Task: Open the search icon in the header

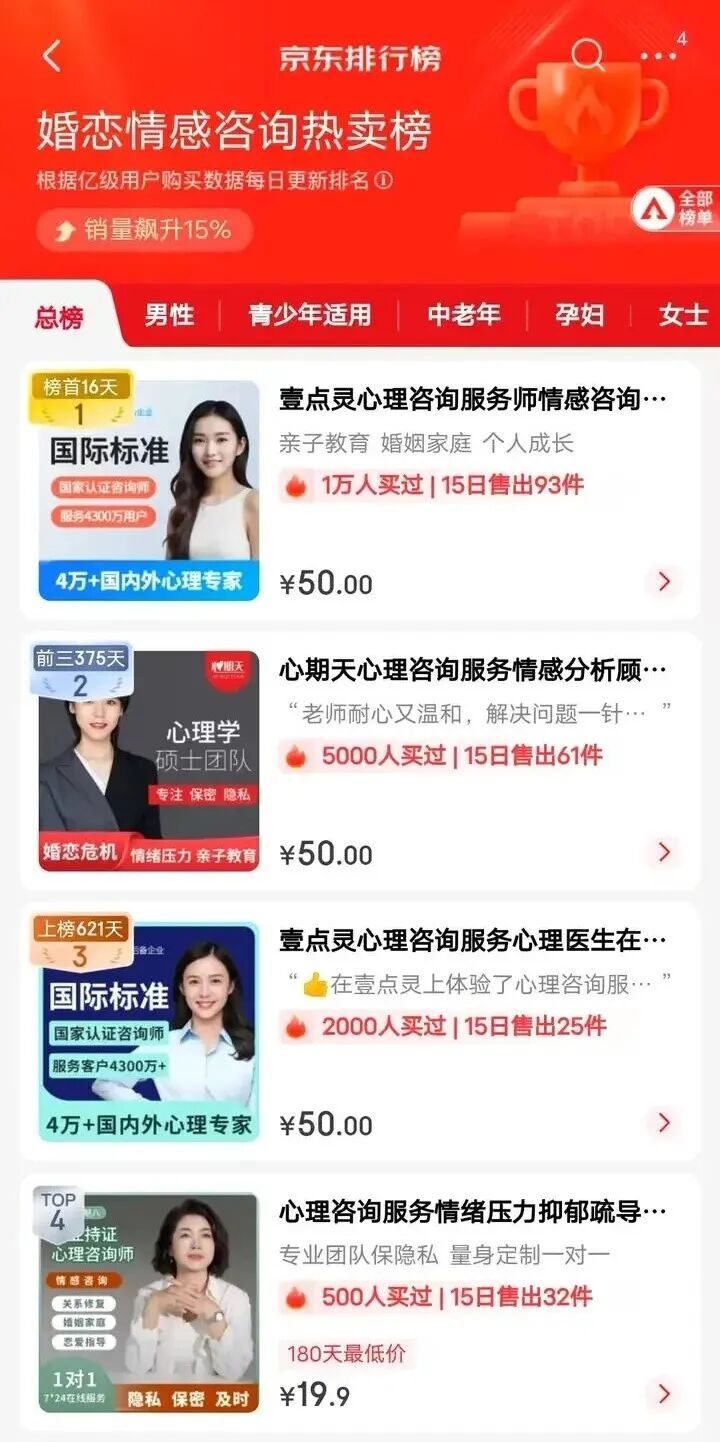Action: (x=588, y=55)
